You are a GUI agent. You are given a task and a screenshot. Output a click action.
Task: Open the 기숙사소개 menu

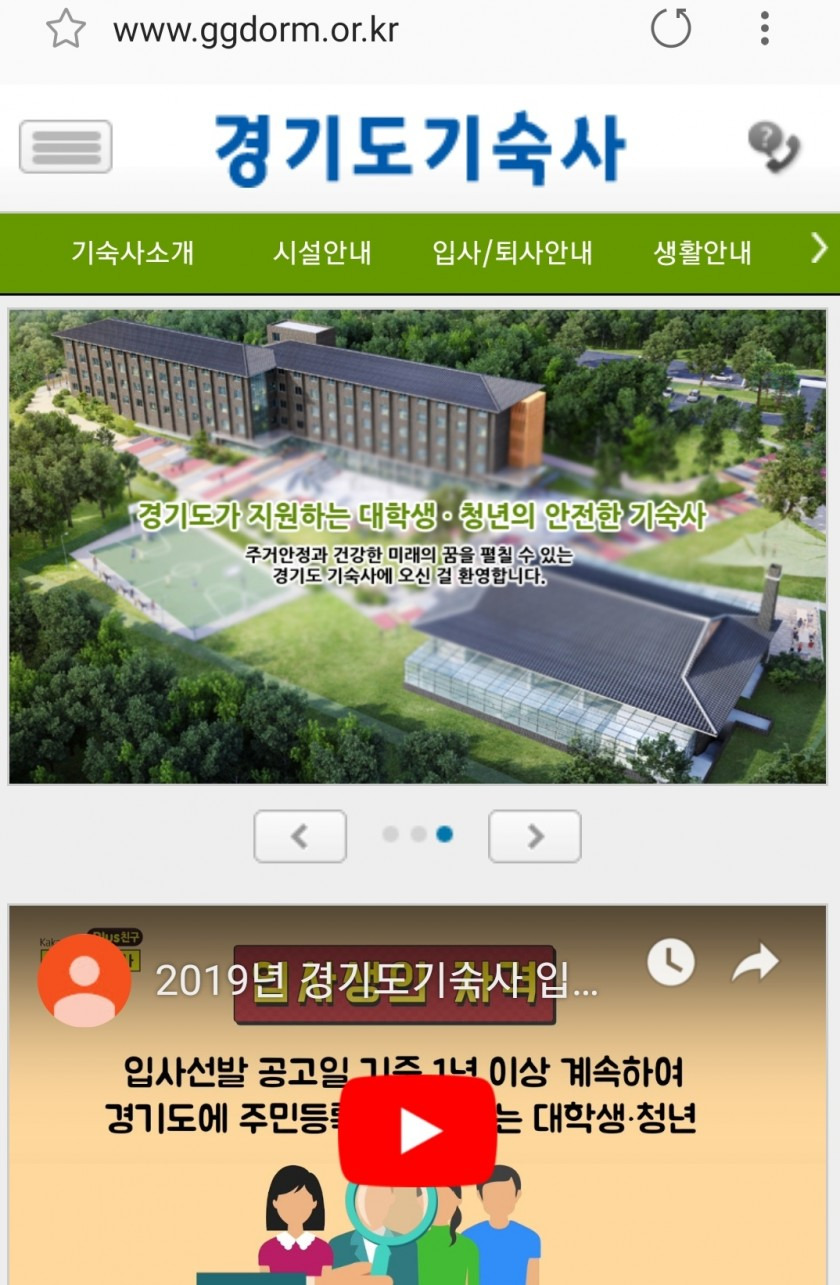pos(132,252)
